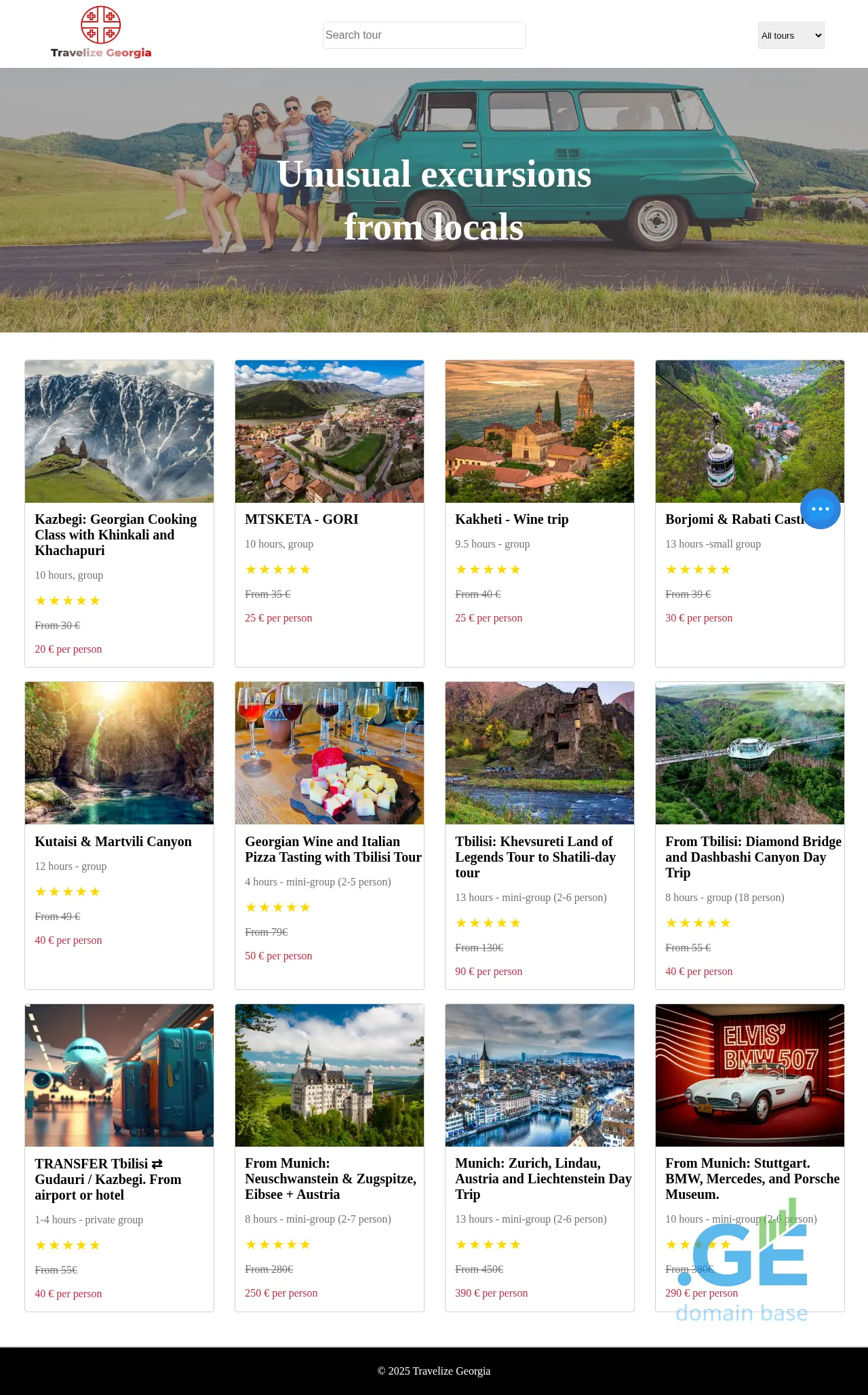This screenshot has height=1395, width=868.
Task: Open the blue chat bubble button
Action: point(820,509)
